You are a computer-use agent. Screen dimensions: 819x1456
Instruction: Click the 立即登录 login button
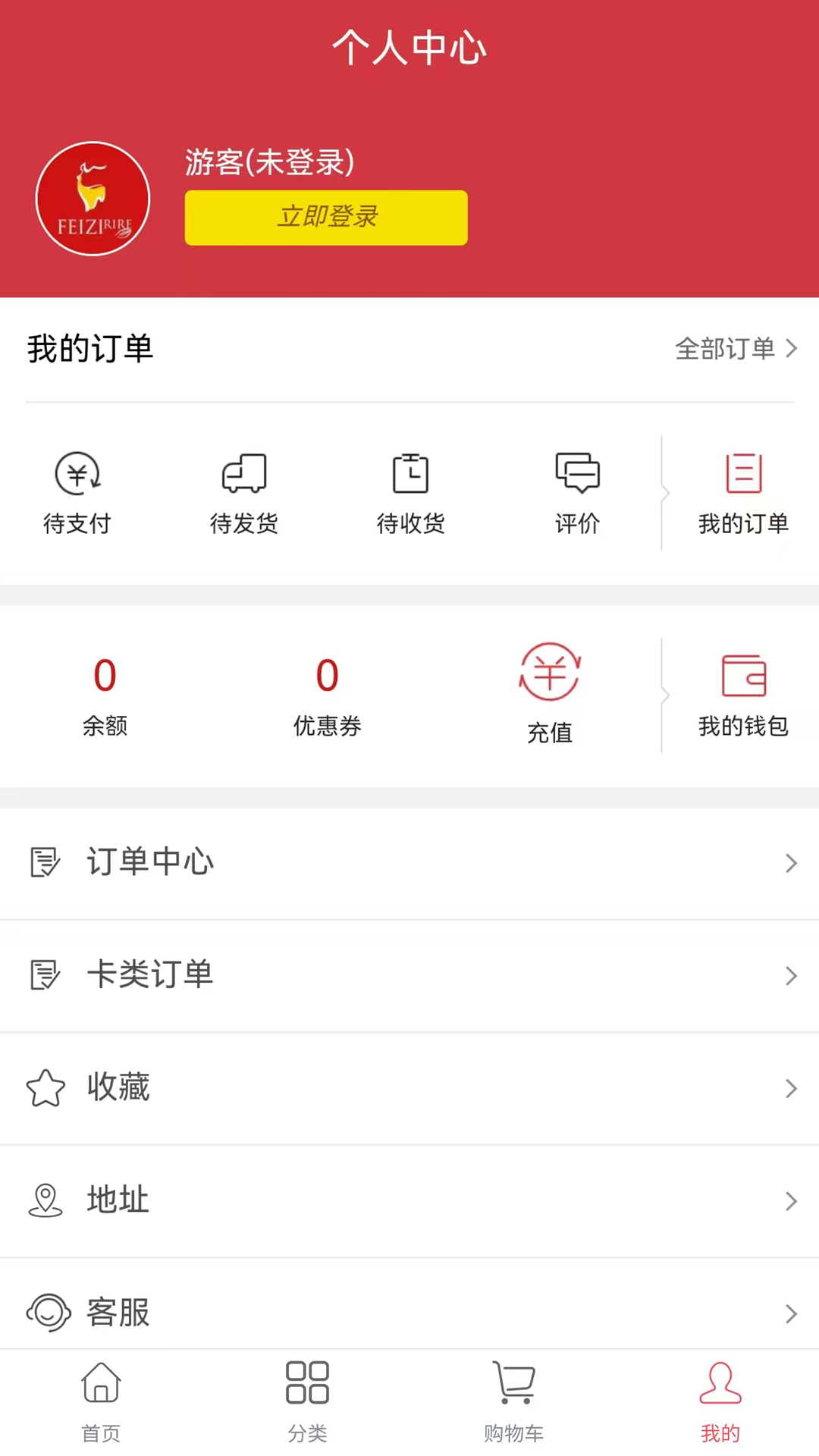coord(326,218)
